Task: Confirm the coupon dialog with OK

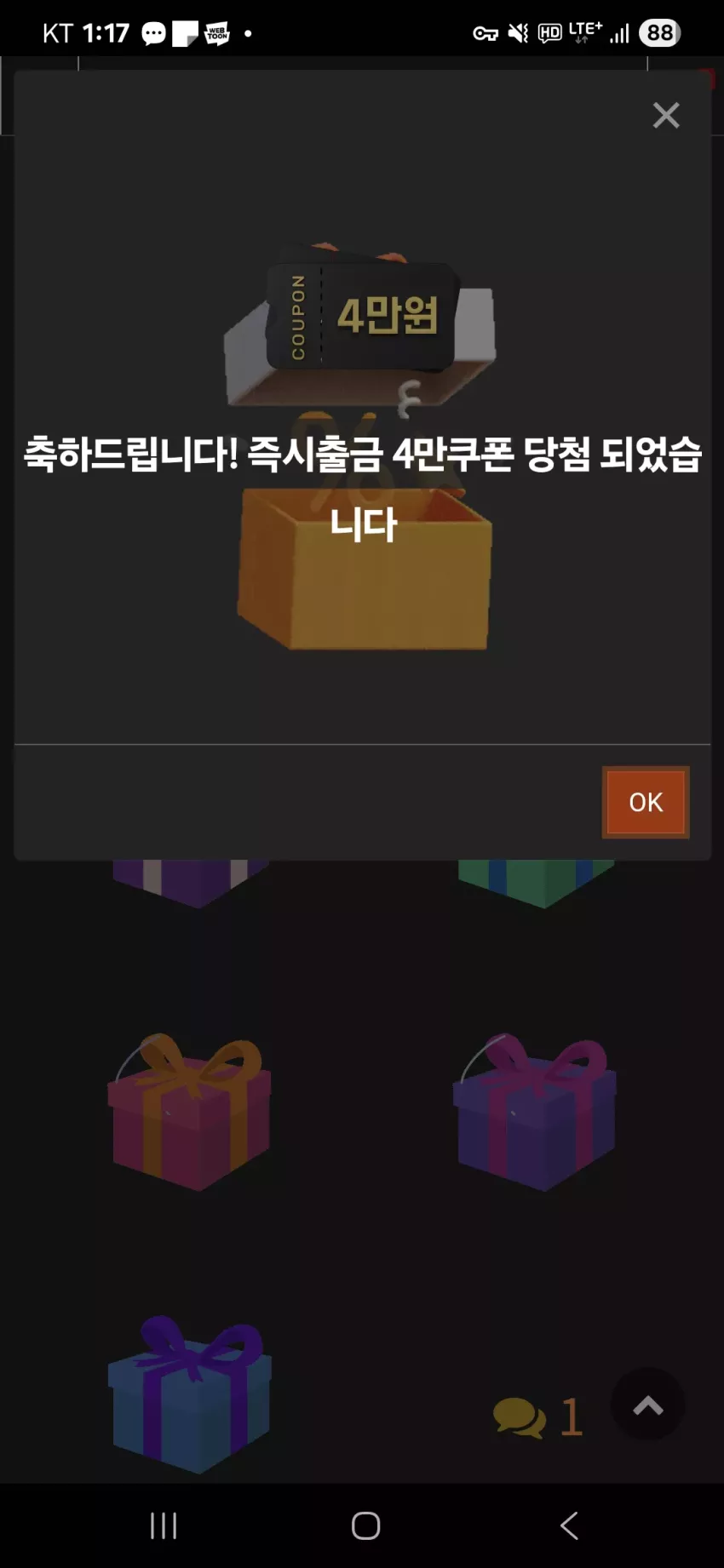Action: (646, 802)
